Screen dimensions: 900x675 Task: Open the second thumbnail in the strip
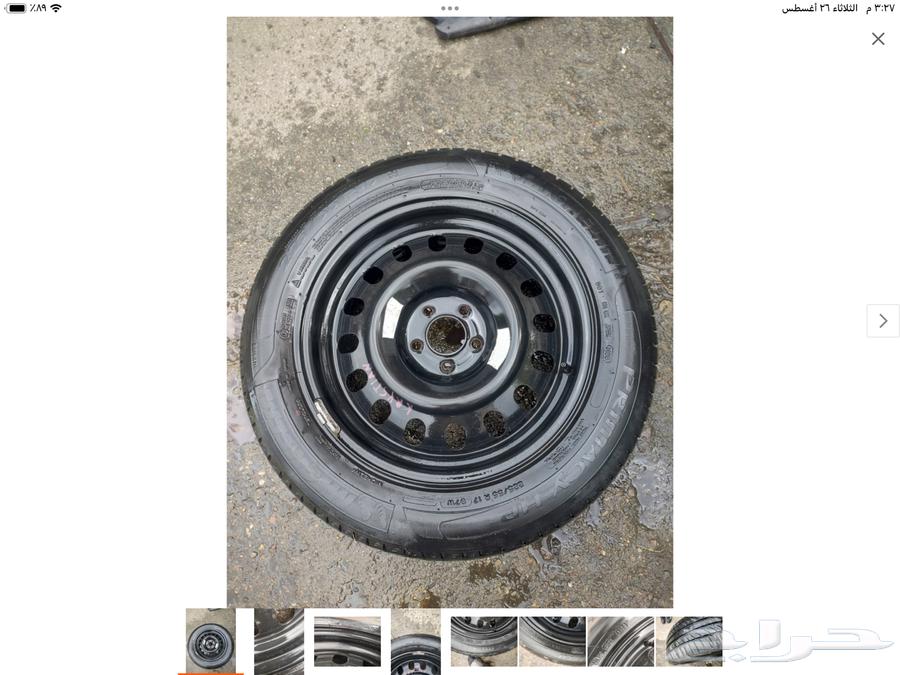[279, 641]
